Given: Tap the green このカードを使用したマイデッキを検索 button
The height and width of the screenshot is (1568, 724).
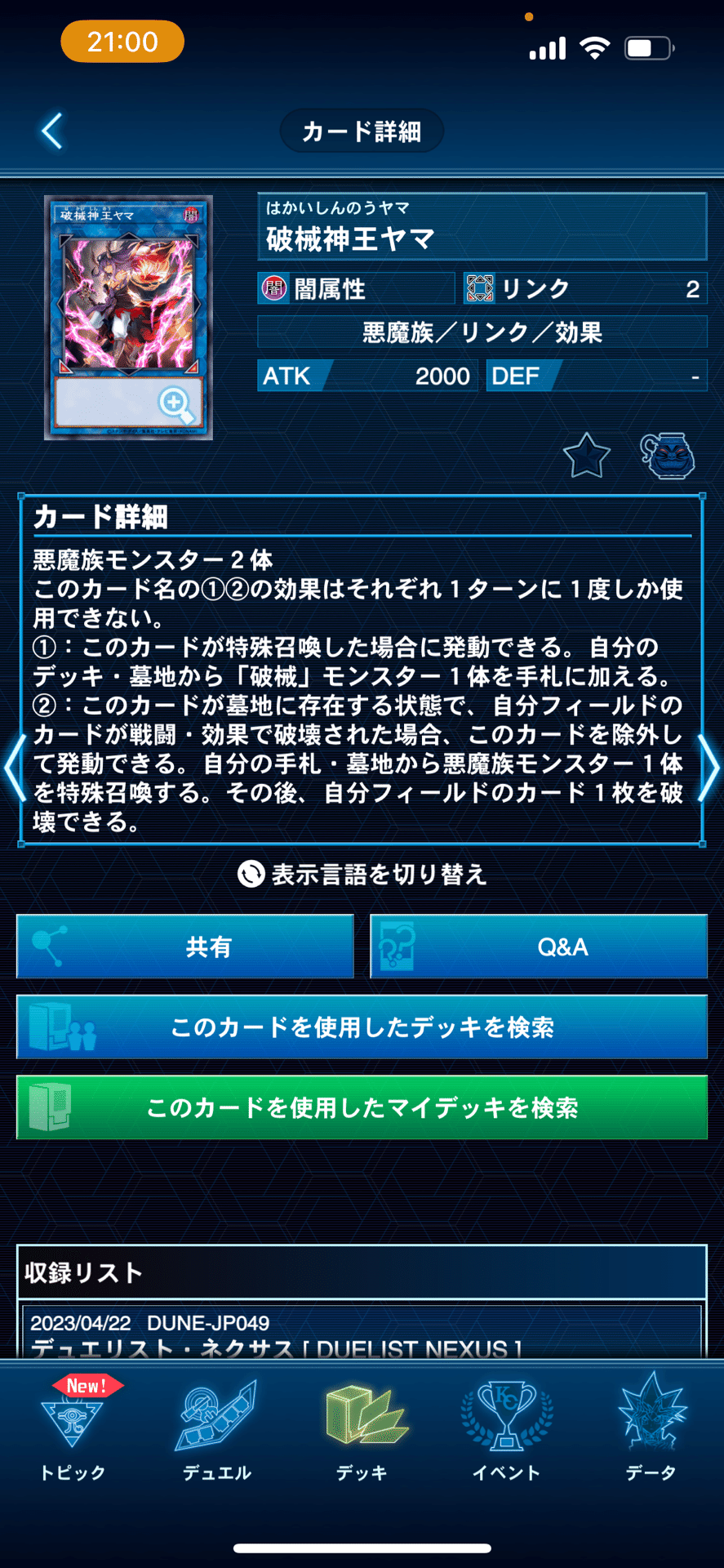Looking at the screenshot, I should (x=362, y=1109).
